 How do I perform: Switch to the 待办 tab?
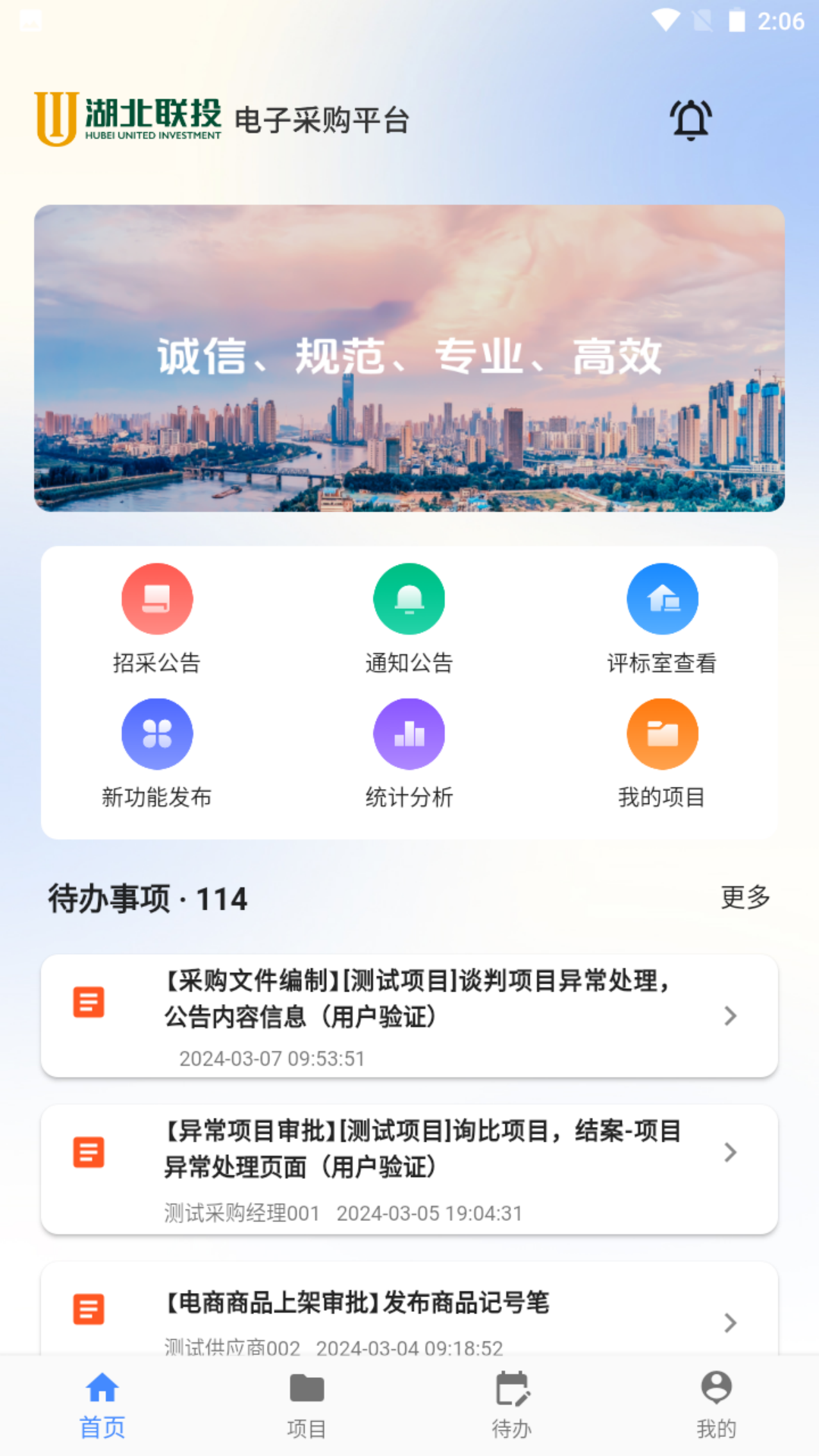(512, 1407)
